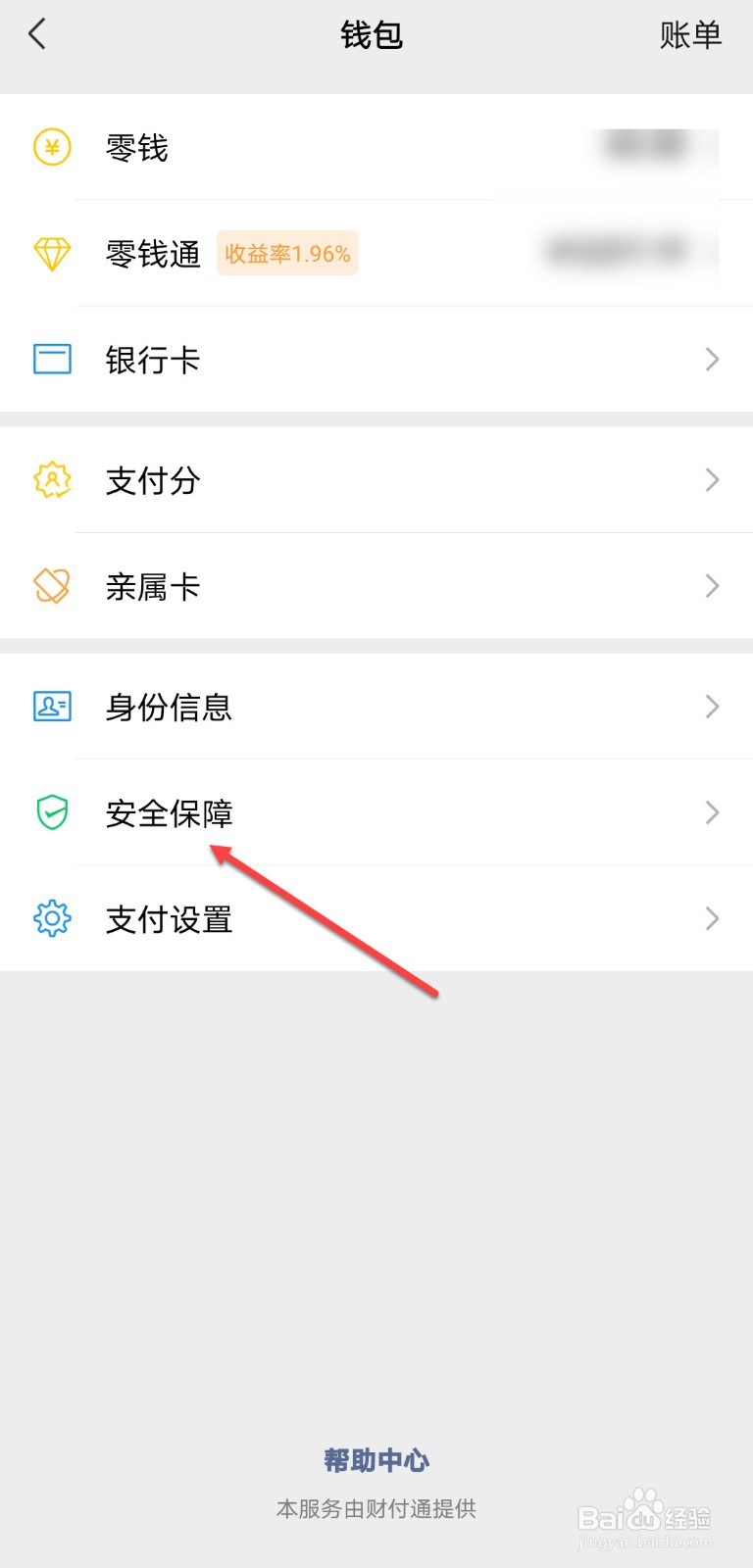
Task: Expand the 安全保障 row chevron
Action: tap(712, 812)
